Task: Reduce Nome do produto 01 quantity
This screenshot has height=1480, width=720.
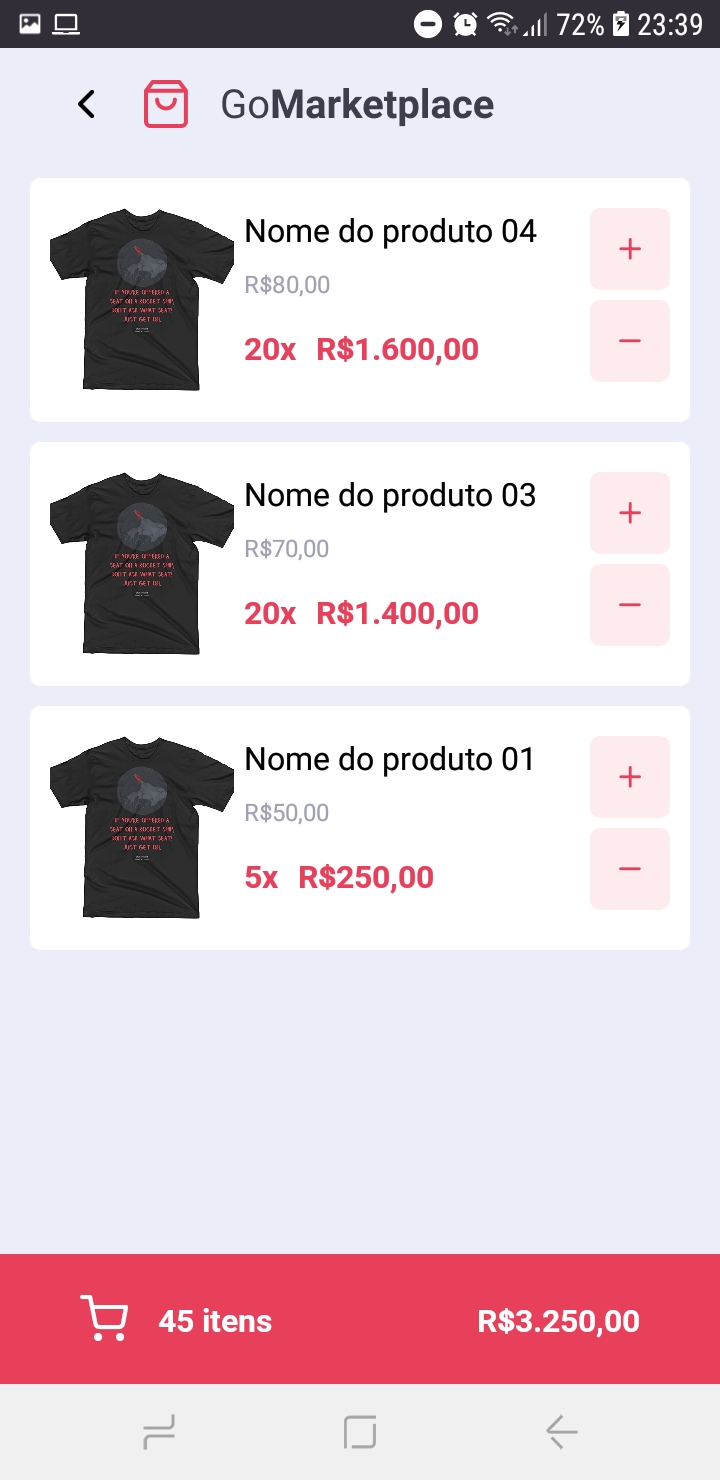Action: 630,869
